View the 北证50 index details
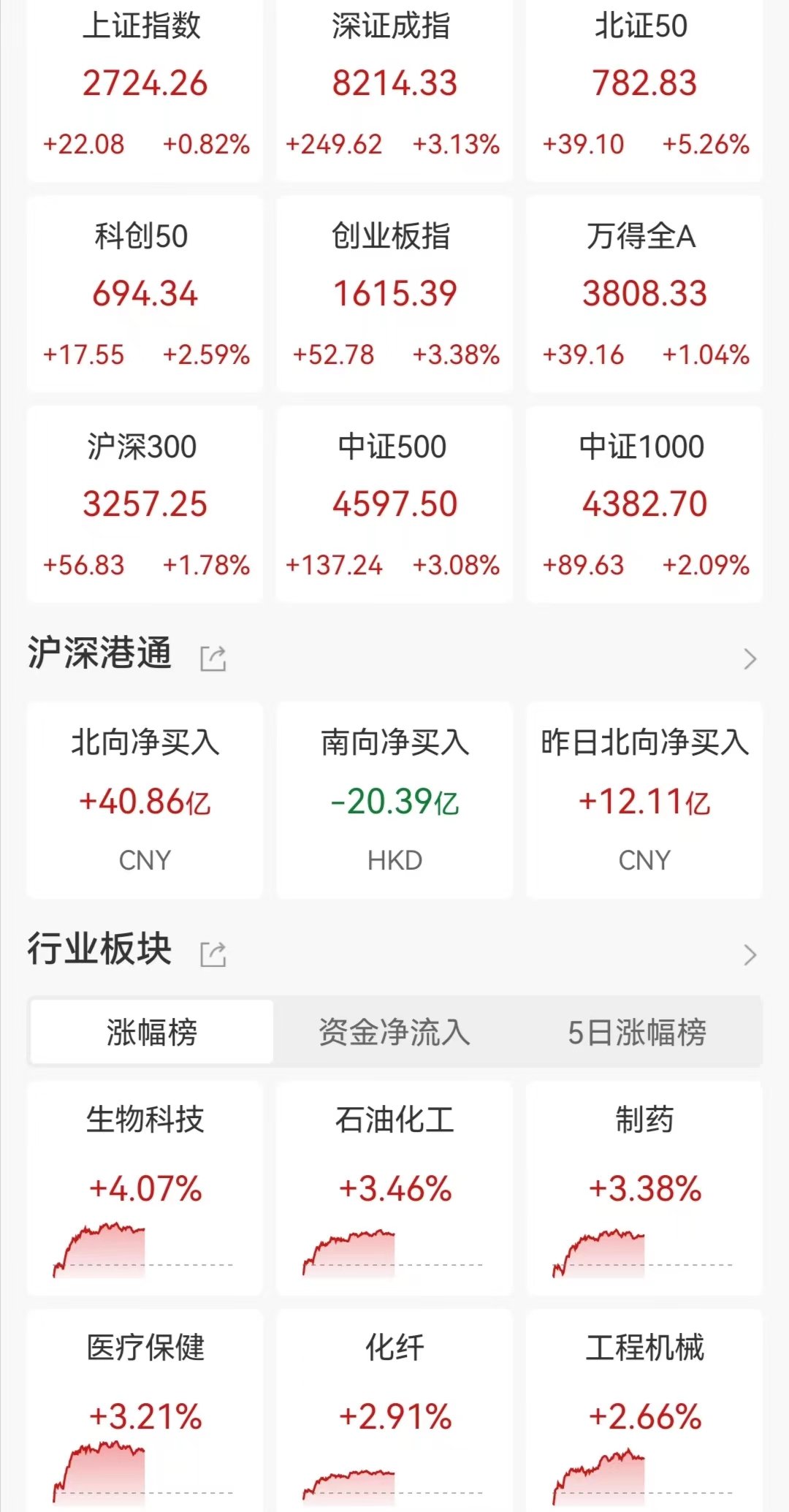Screen dimensions: 789x1512 coord(644,88)
